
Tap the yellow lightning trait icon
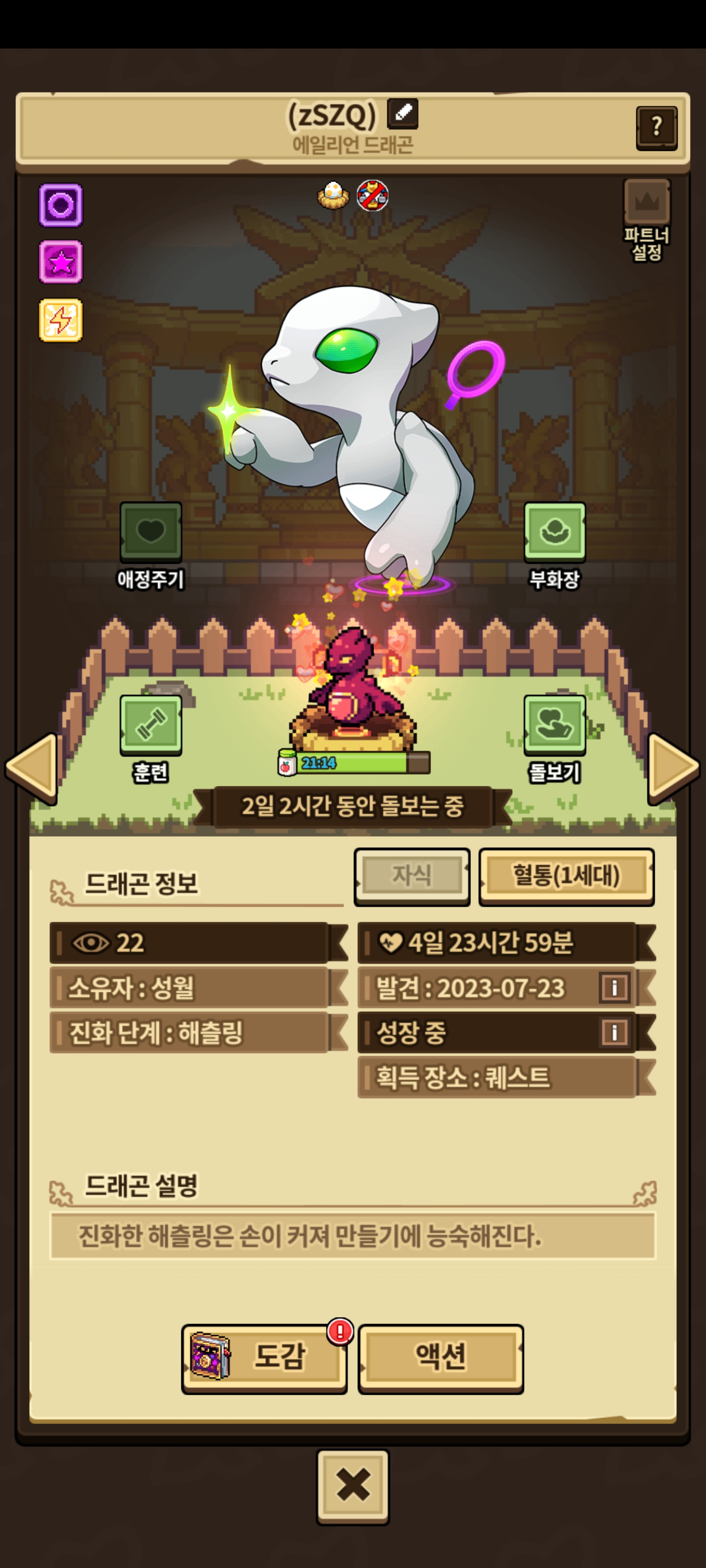(61, 320)
